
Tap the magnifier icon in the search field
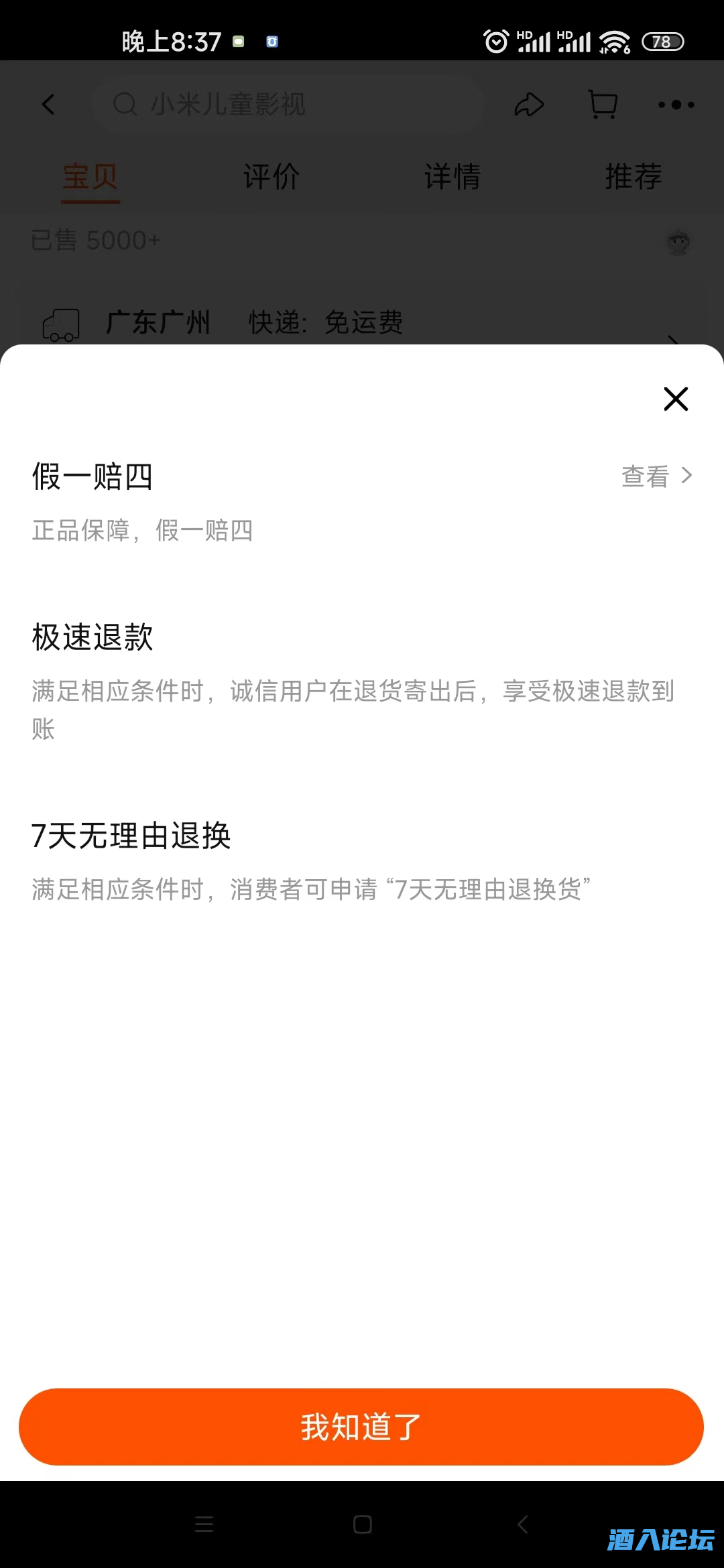(x=126, y=105)
